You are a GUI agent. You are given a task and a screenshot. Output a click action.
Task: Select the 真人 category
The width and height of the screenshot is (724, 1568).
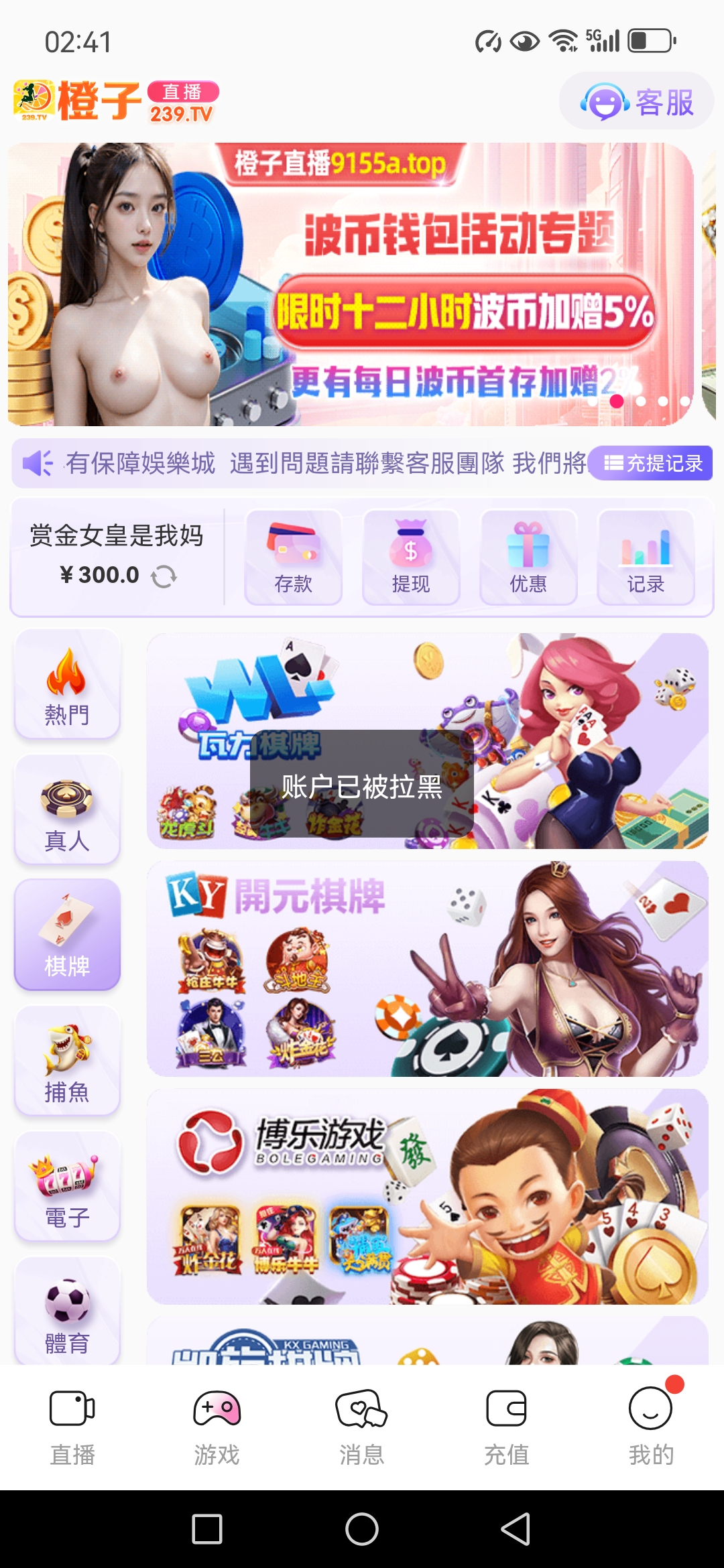pos(67,809)
